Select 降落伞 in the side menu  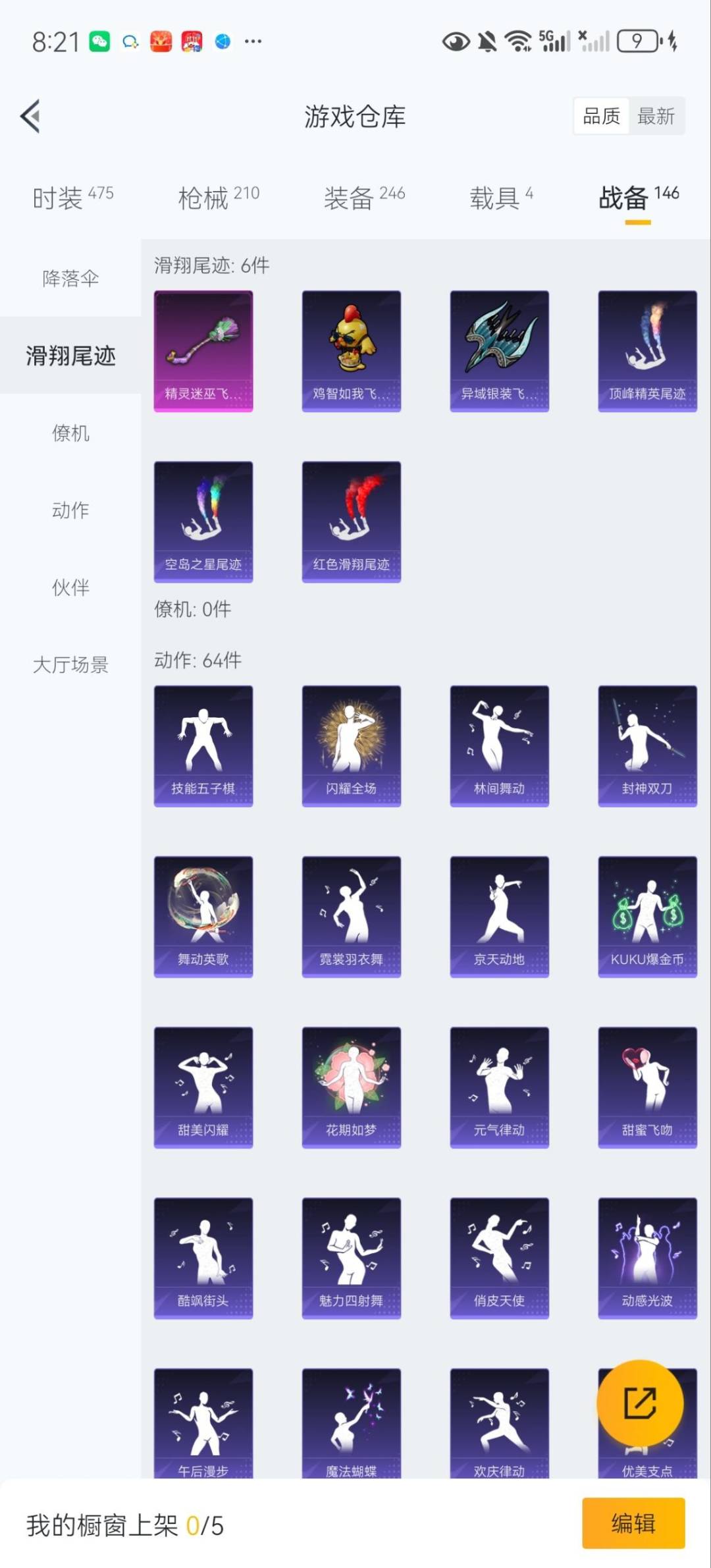coord(70,279)
